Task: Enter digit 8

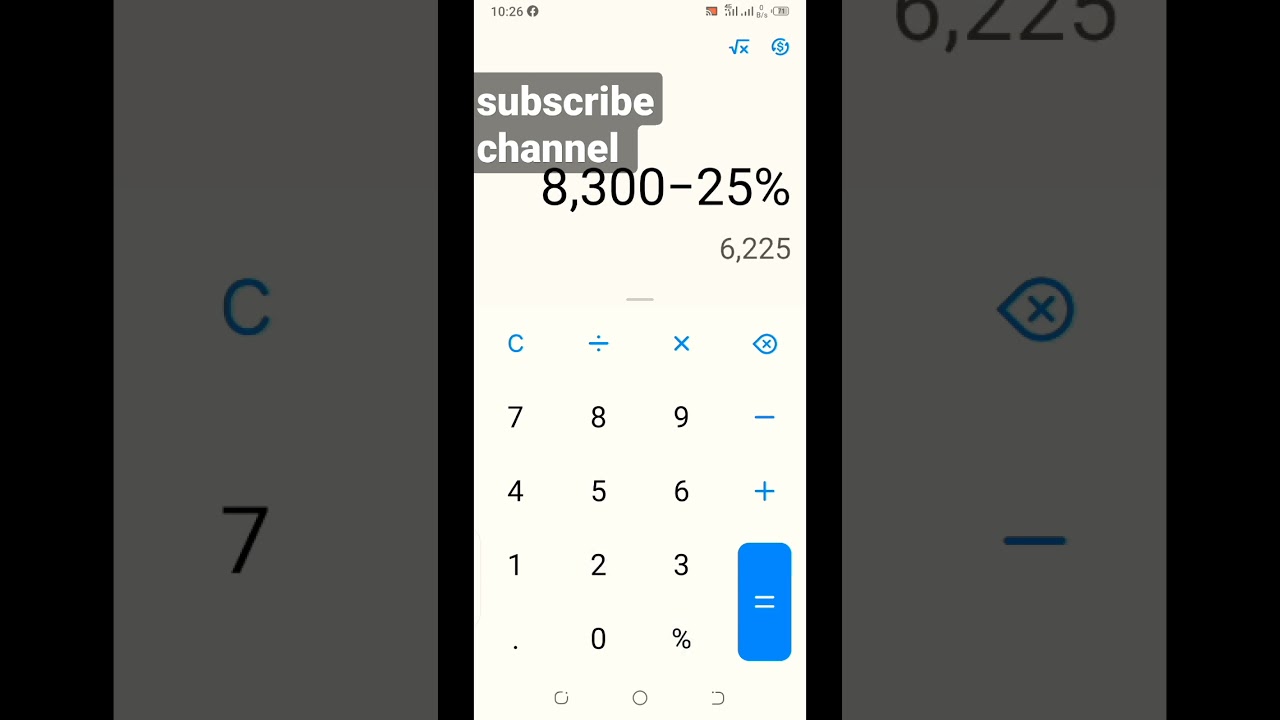Action: click(x=598, y=417)
